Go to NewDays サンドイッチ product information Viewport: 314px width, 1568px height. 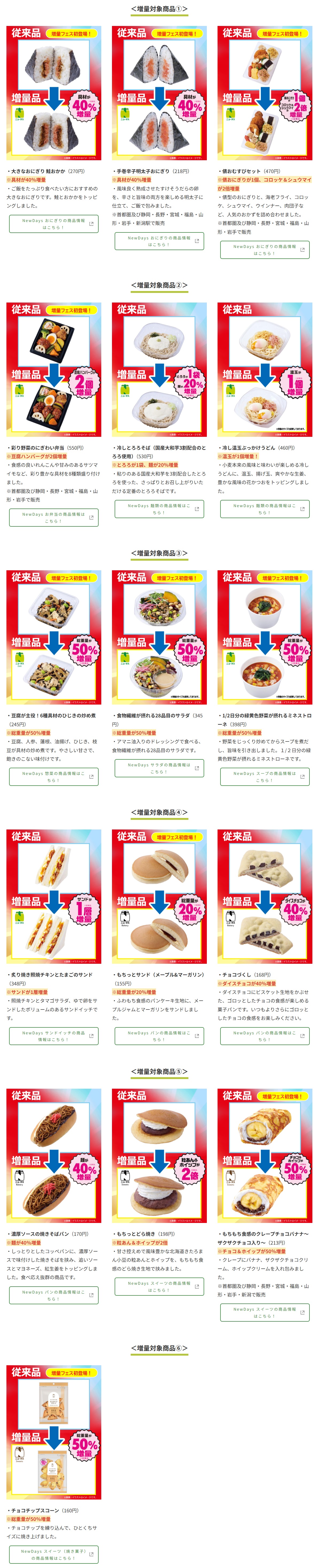coord(53,1036)
